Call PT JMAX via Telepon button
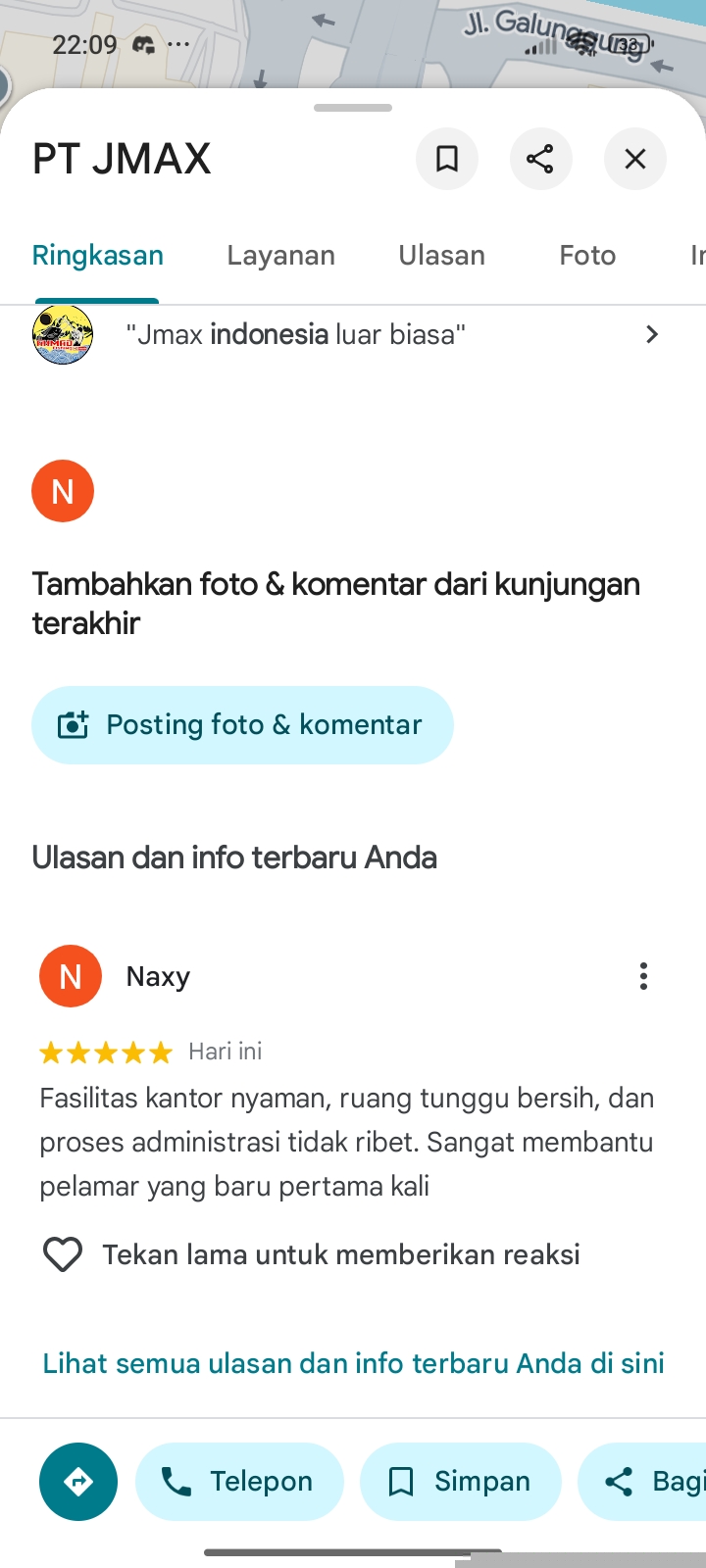Viewport: 706px width, 1568px height. click(240, 1482)
